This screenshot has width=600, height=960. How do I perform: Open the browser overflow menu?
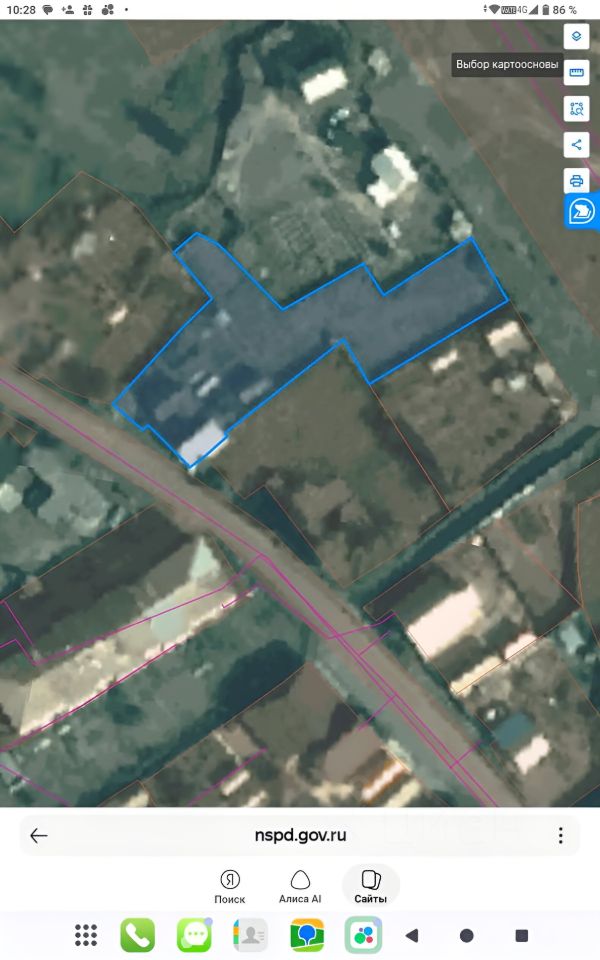561,836
